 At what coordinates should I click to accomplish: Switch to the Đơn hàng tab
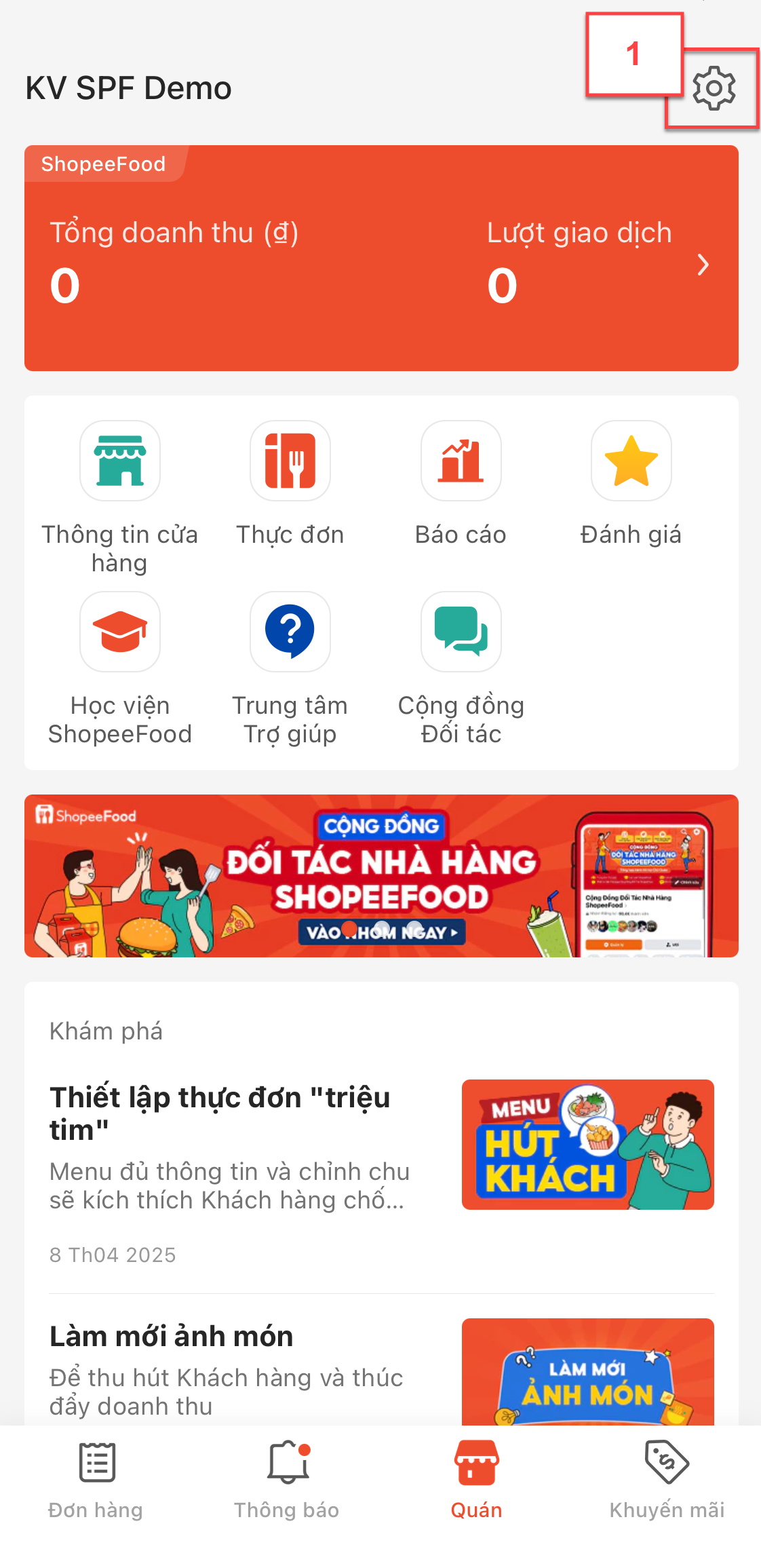[x=96, y=1479]
